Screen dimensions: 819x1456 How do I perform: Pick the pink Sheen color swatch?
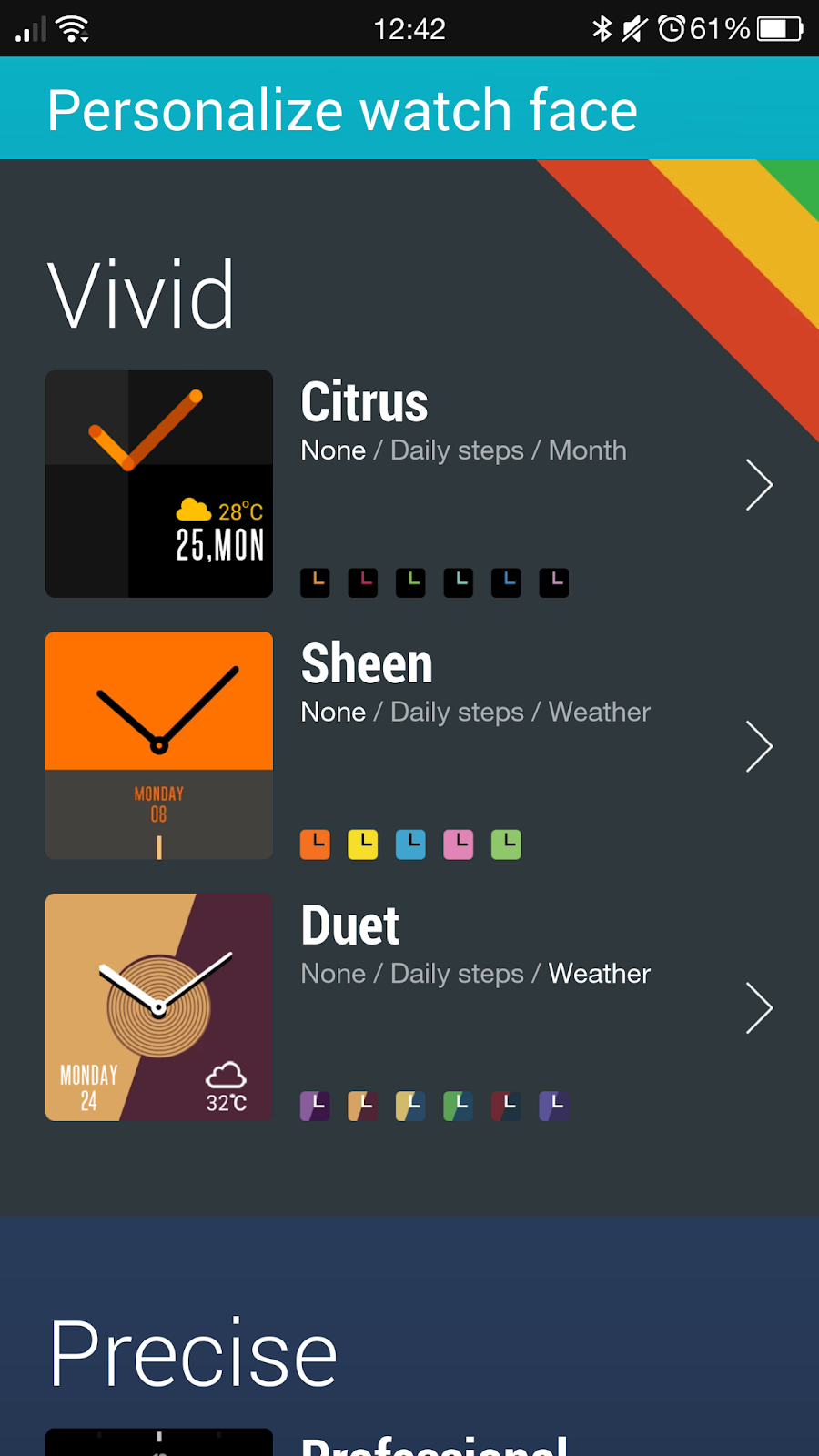[459, 844]
